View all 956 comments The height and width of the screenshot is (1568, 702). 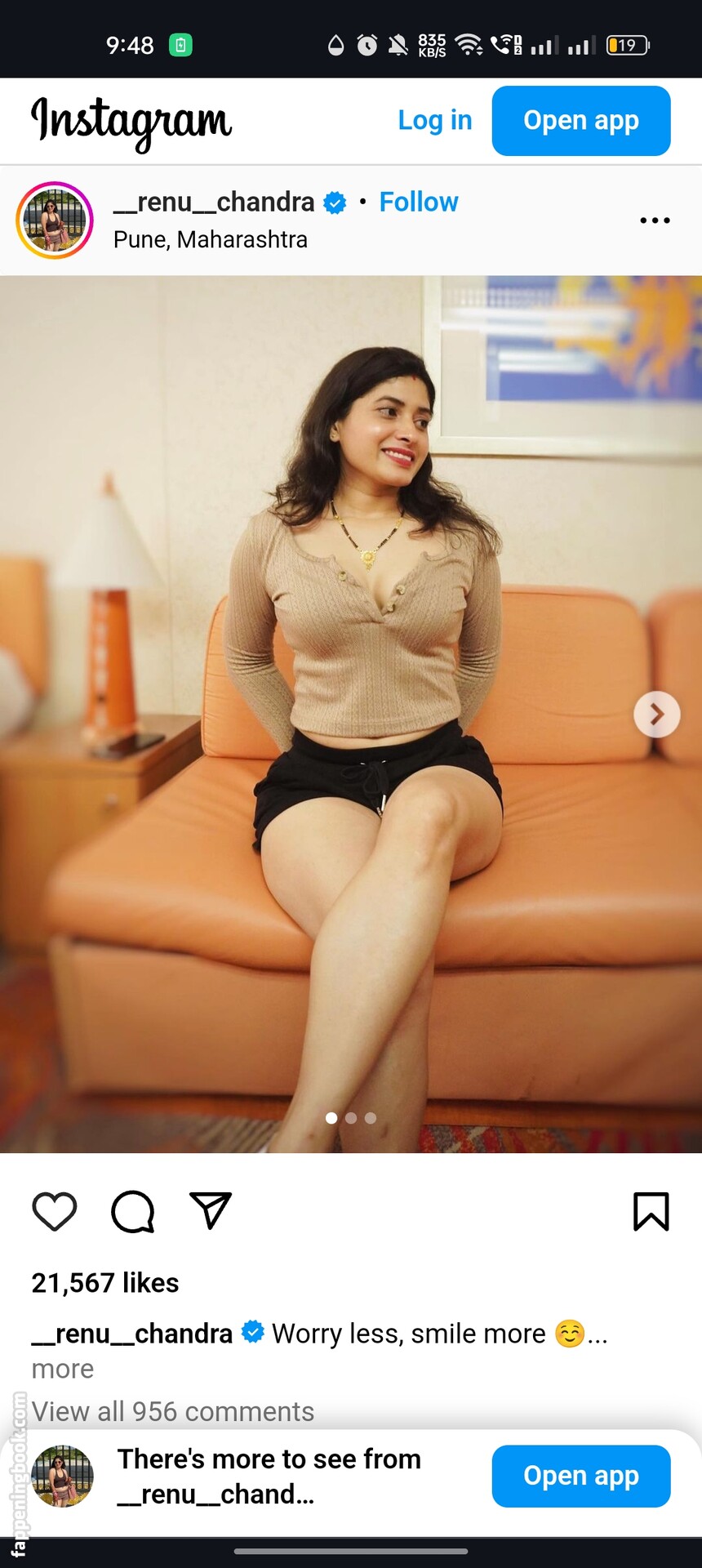click(172, 1411)
